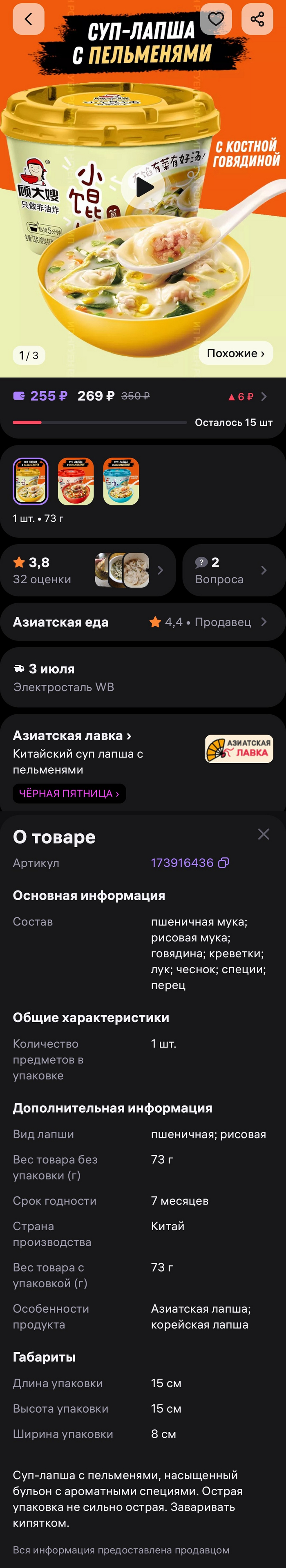The height and width of the screenshot is (1568, 286).
Task: Share this product
Action: coord(257,20)
